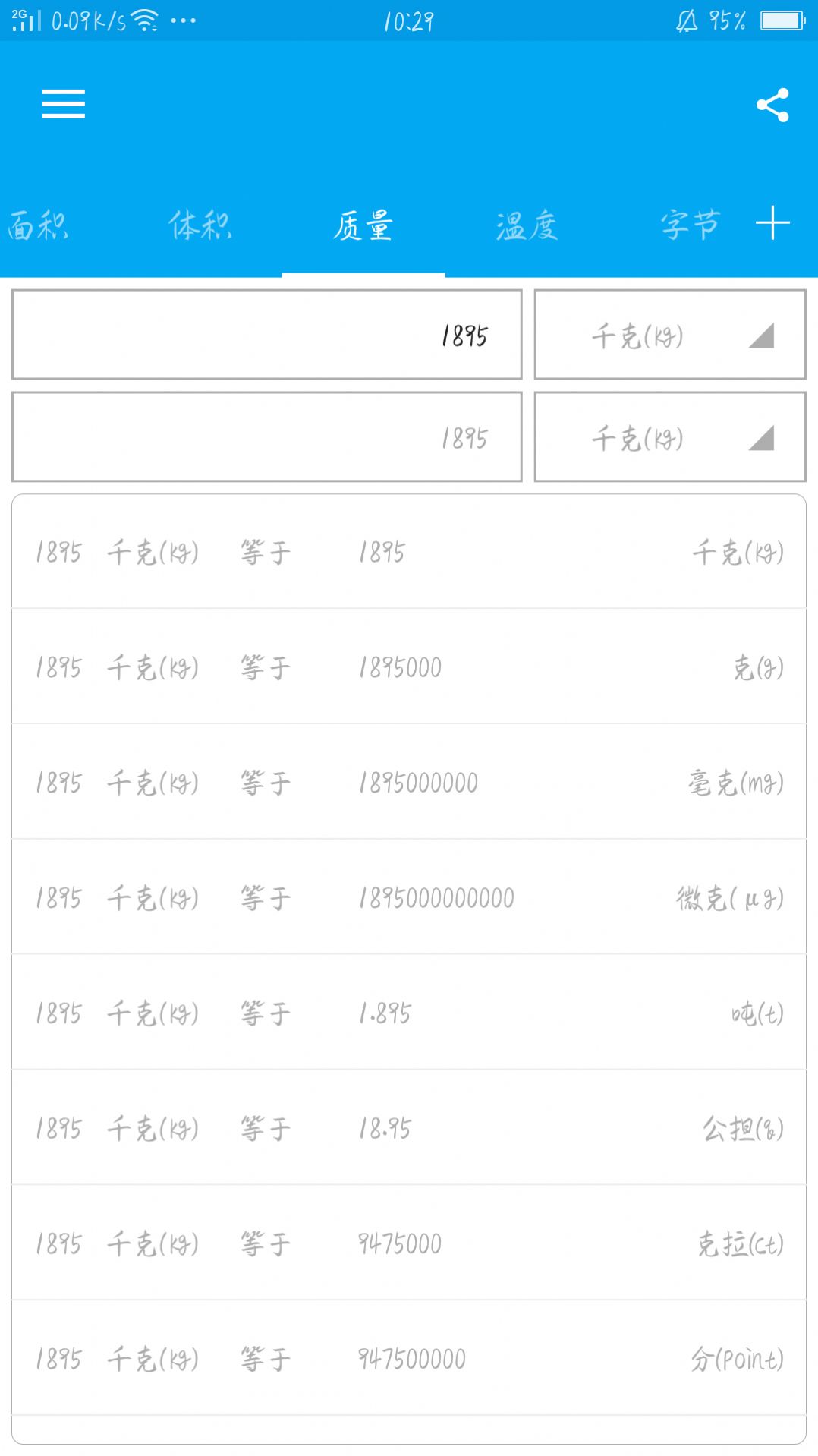Click the plus icon to add a category
The height and width of the screenshot is (1456, 818).
[773, 224]
